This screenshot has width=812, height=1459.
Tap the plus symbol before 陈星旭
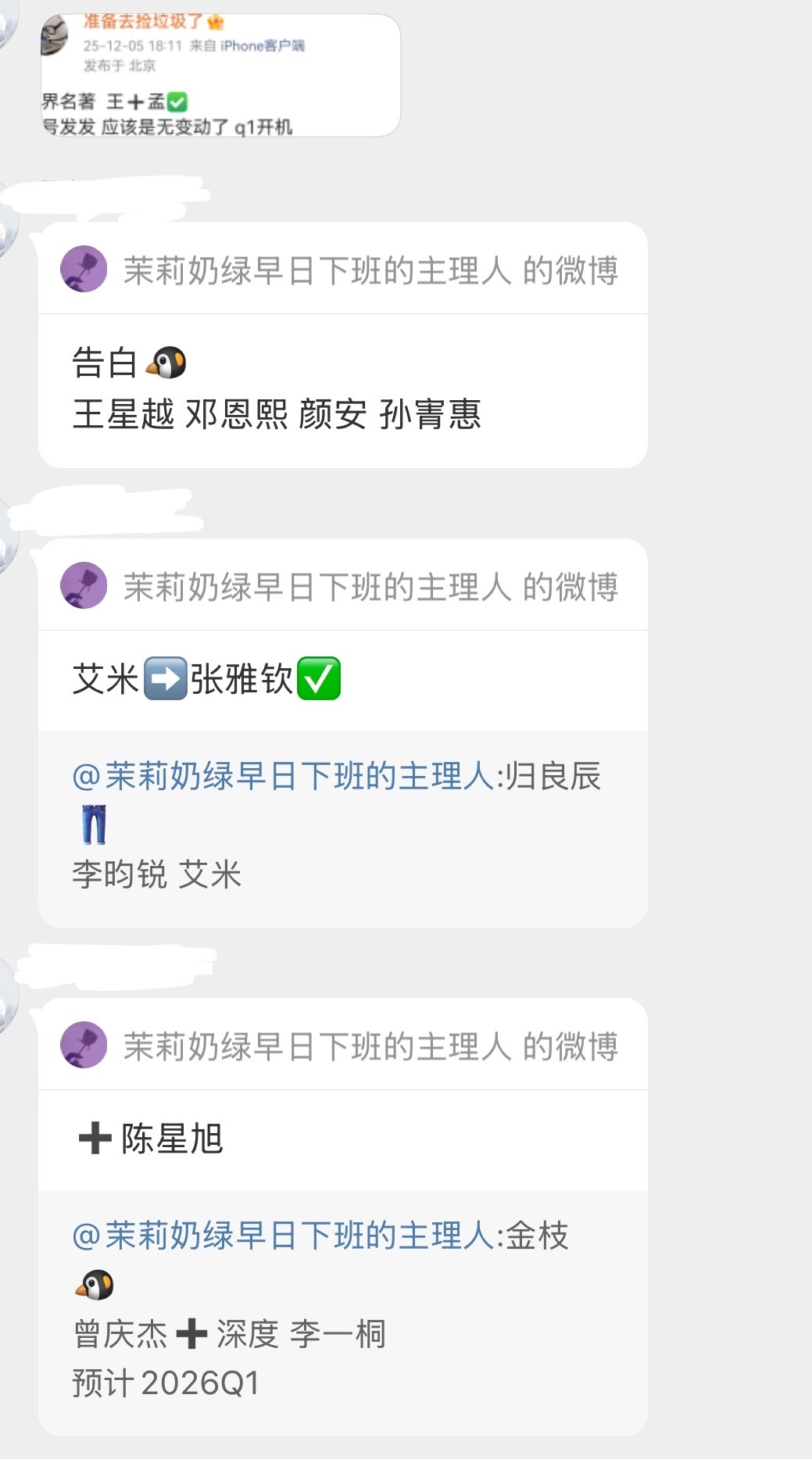(x=93, y=1138)
